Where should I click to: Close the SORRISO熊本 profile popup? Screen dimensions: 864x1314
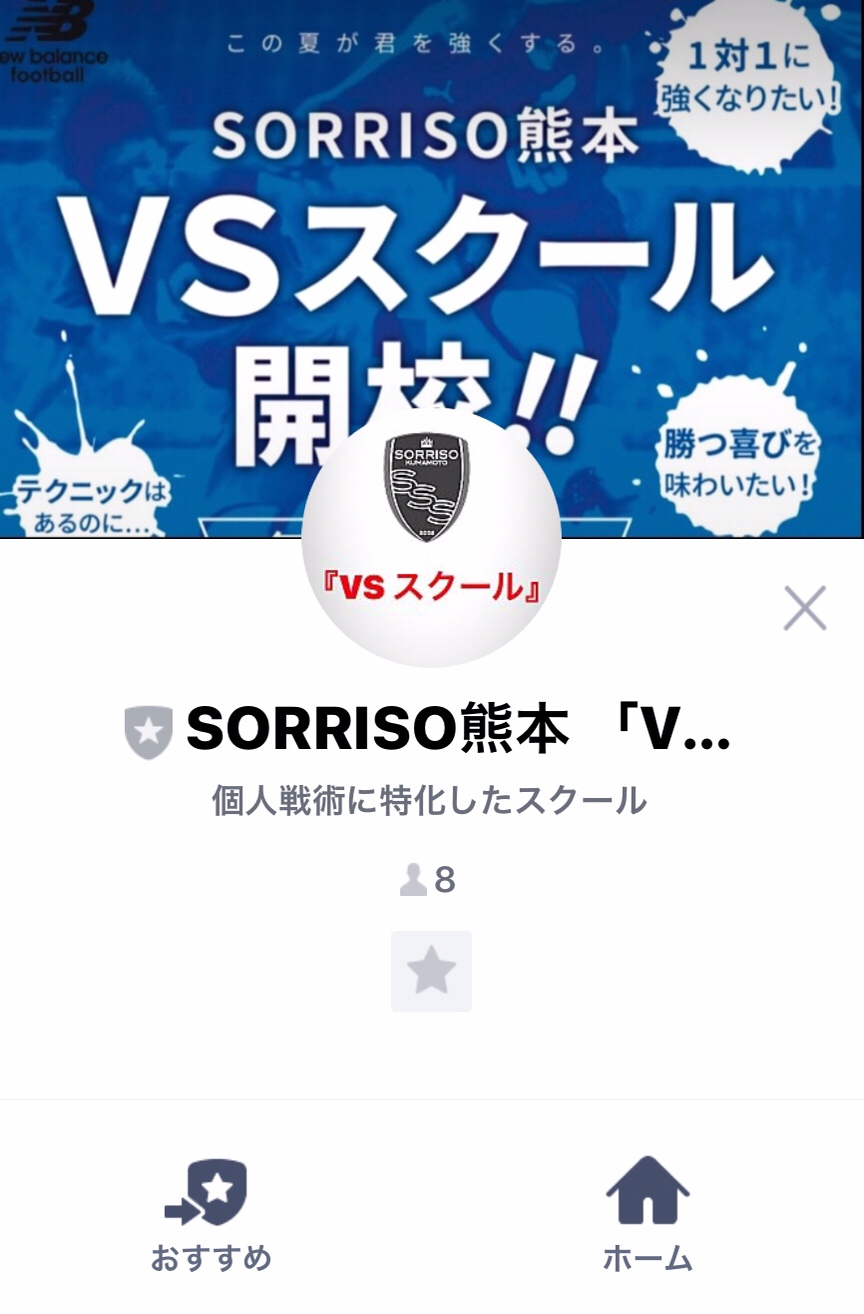tap(804, 608)
